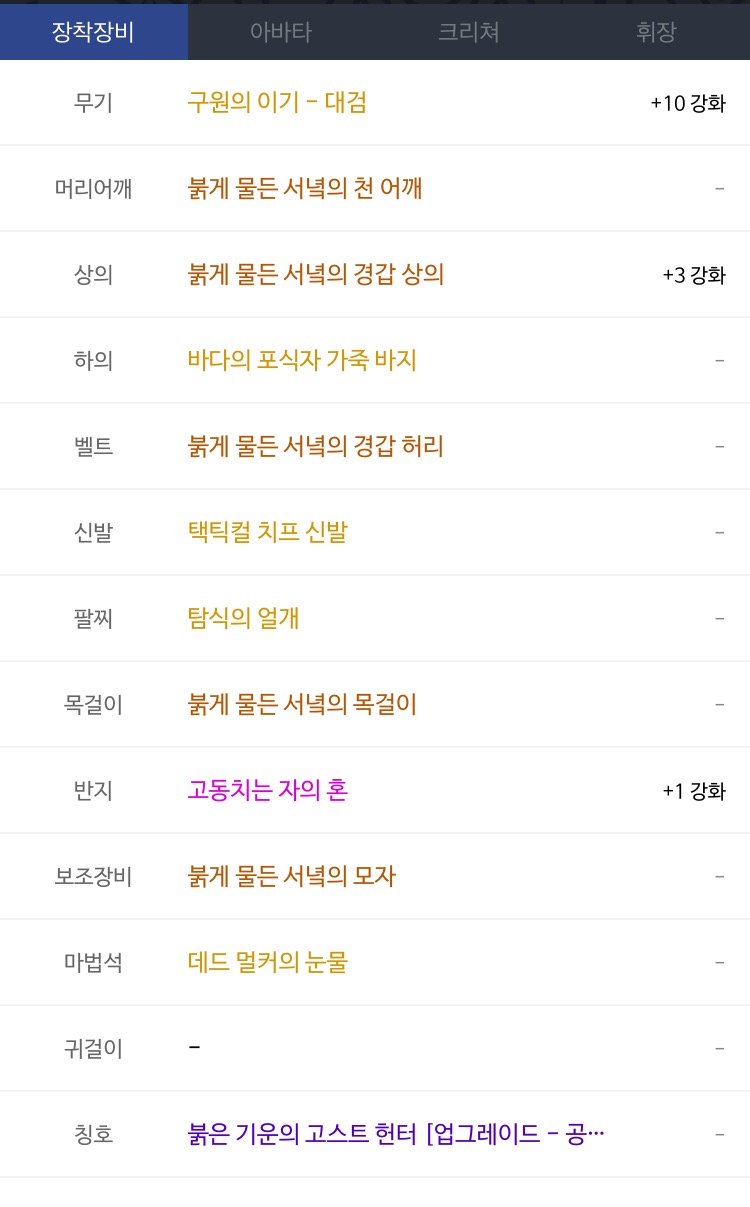Select the 장착장비 tab
This screenshot has width=750, height=1207.
[93, 32]
